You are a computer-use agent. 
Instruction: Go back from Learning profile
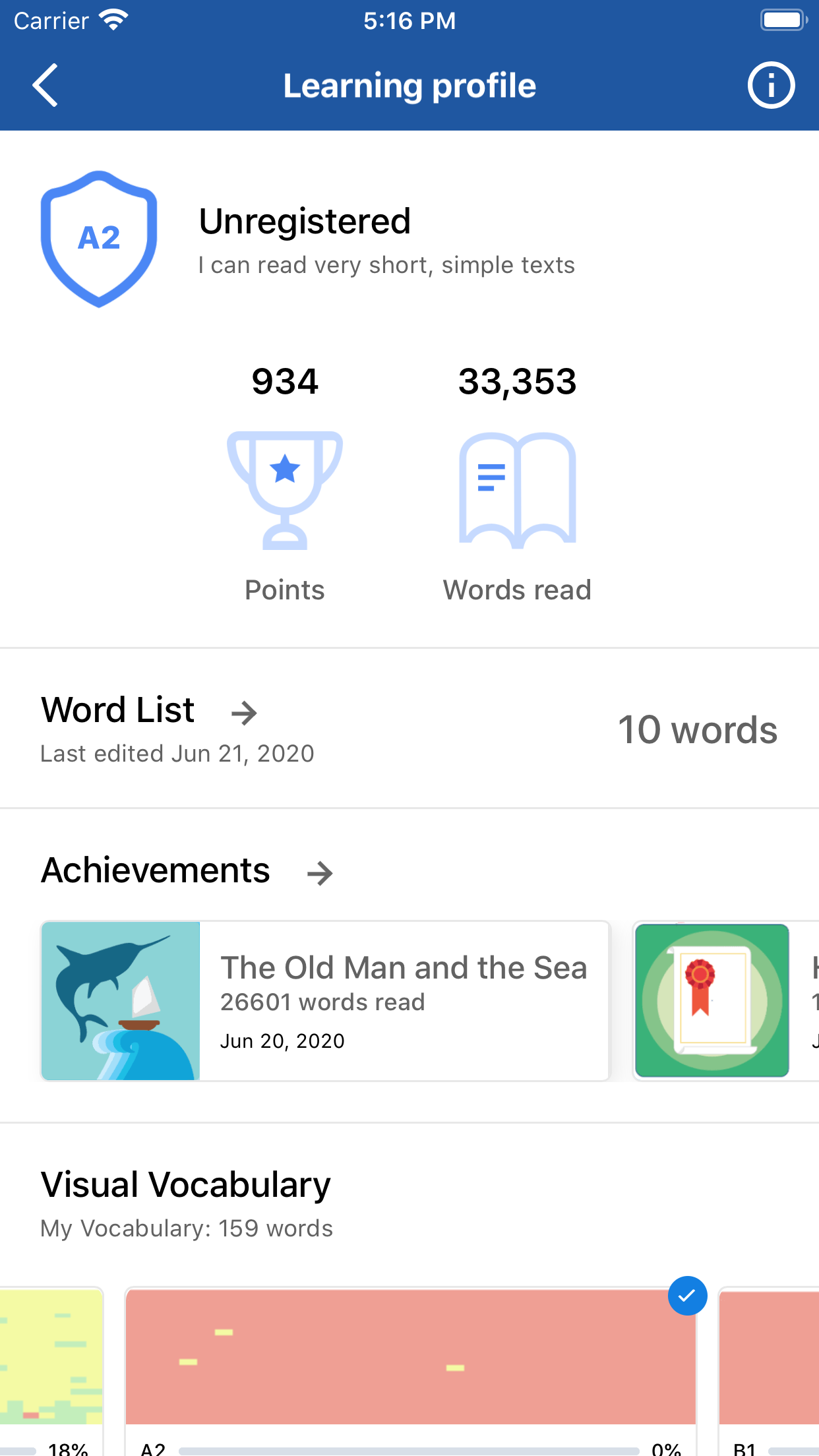[x=45, y=85]
